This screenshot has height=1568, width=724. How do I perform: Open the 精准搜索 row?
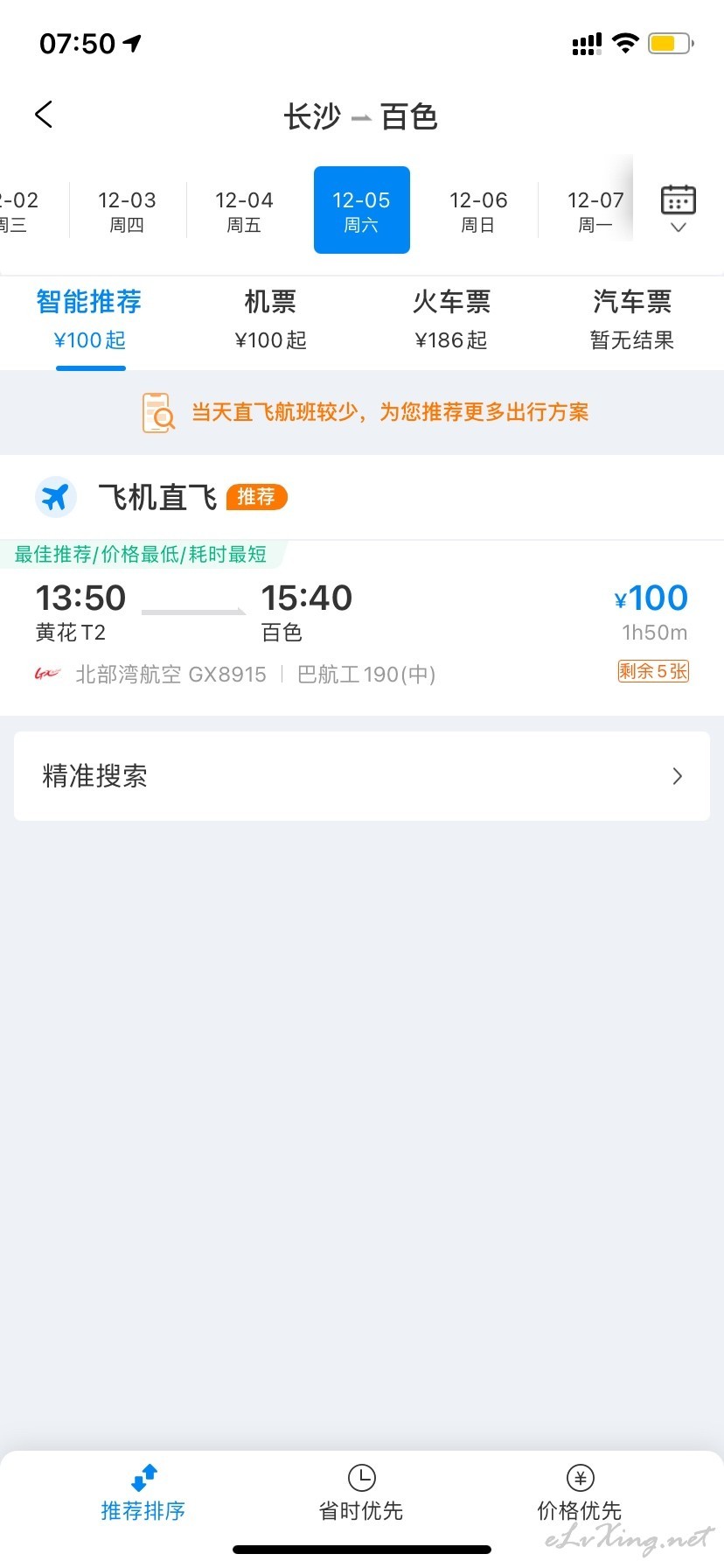point(362,776)
